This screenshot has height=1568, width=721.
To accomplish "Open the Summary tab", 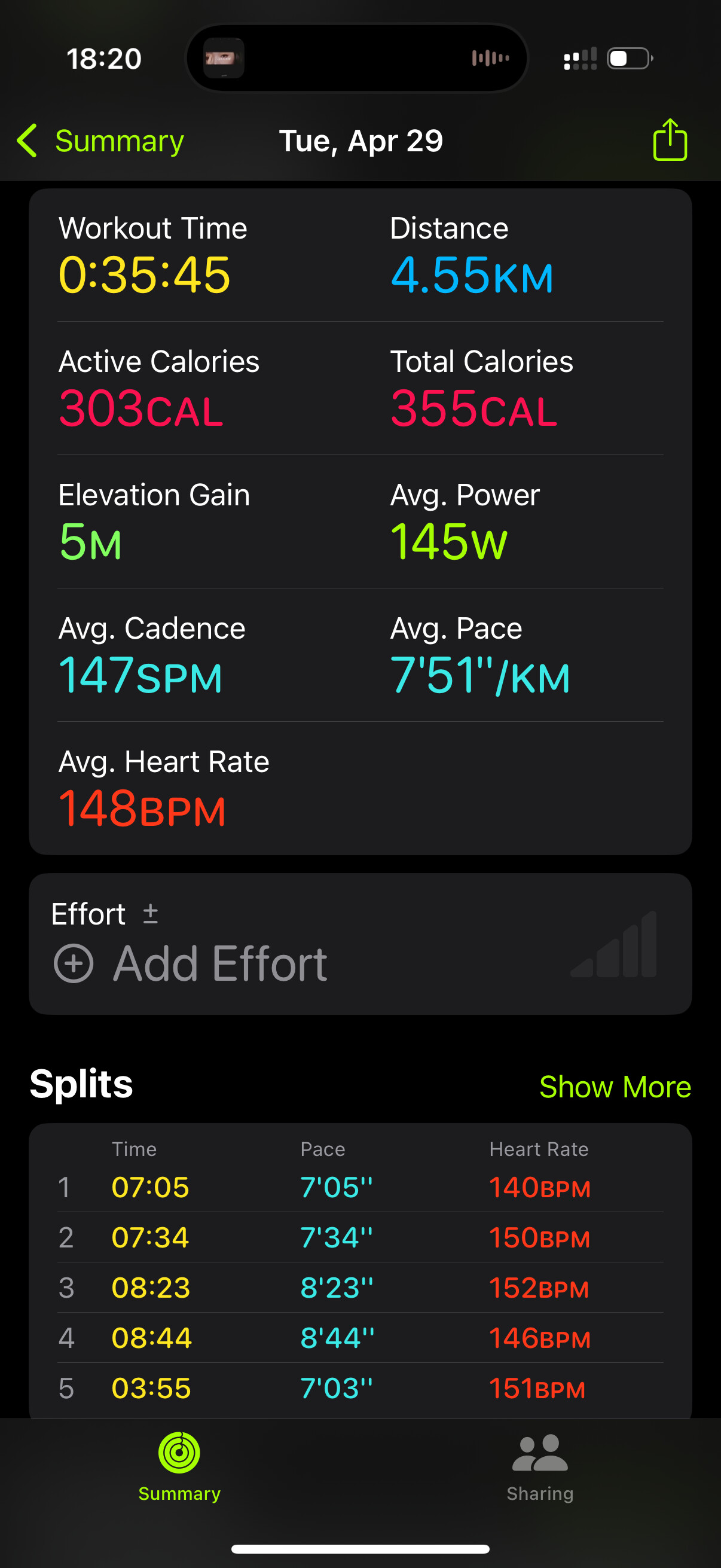I will coord(179,1467).
